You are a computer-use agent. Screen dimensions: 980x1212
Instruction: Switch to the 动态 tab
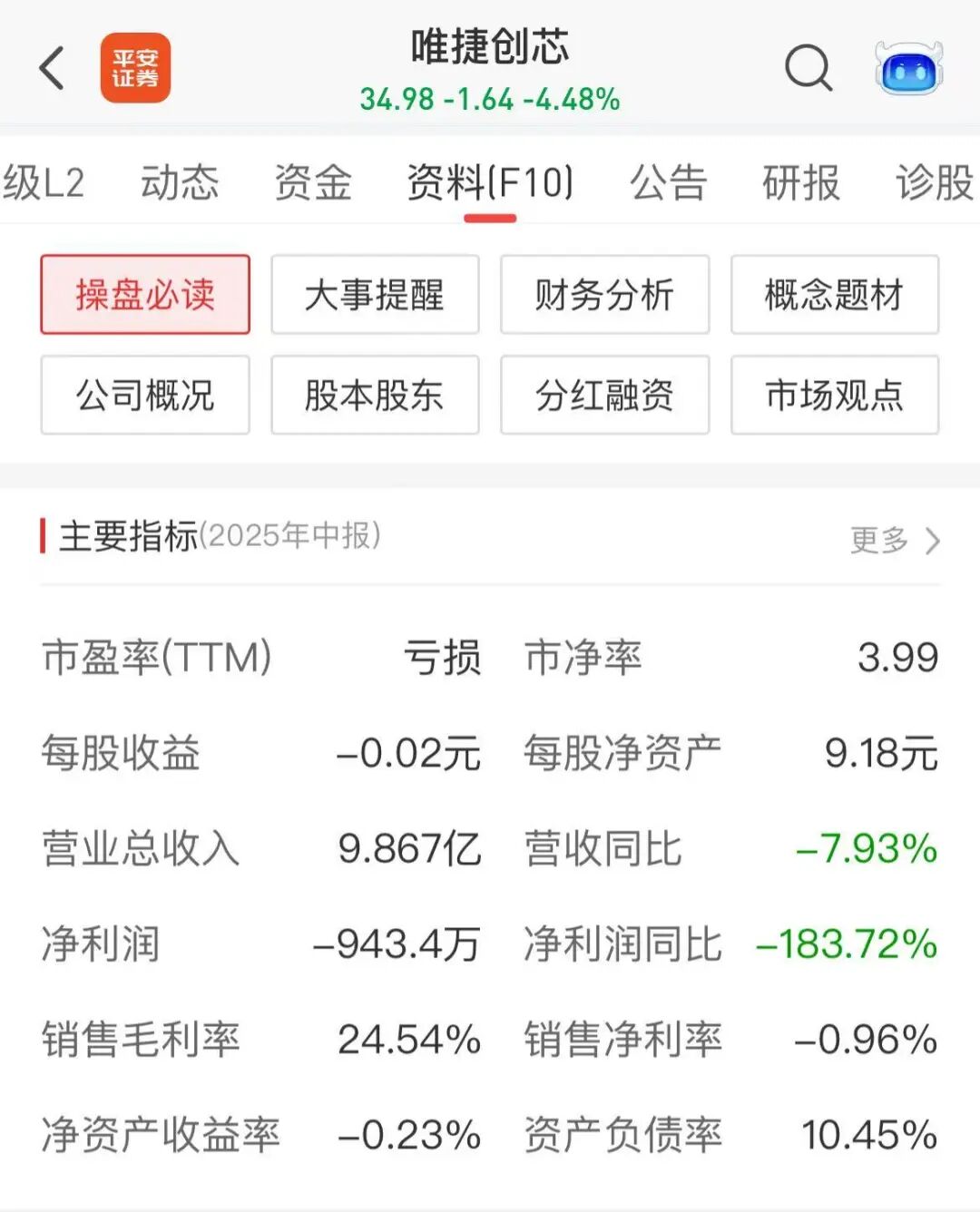pyautogui.click(x=180, y=182)
